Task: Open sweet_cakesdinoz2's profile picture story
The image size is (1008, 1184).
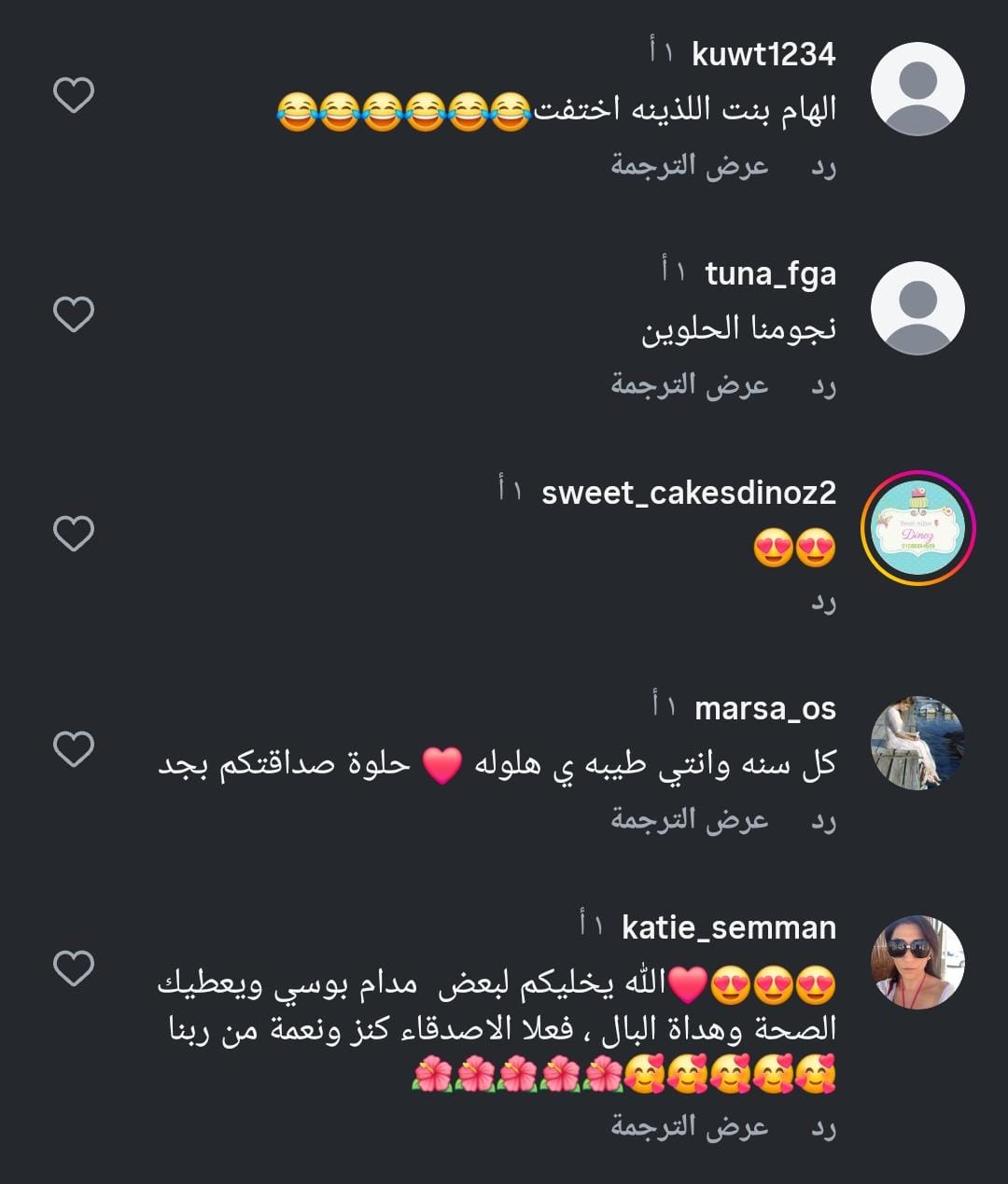Action: click(917, 528)
